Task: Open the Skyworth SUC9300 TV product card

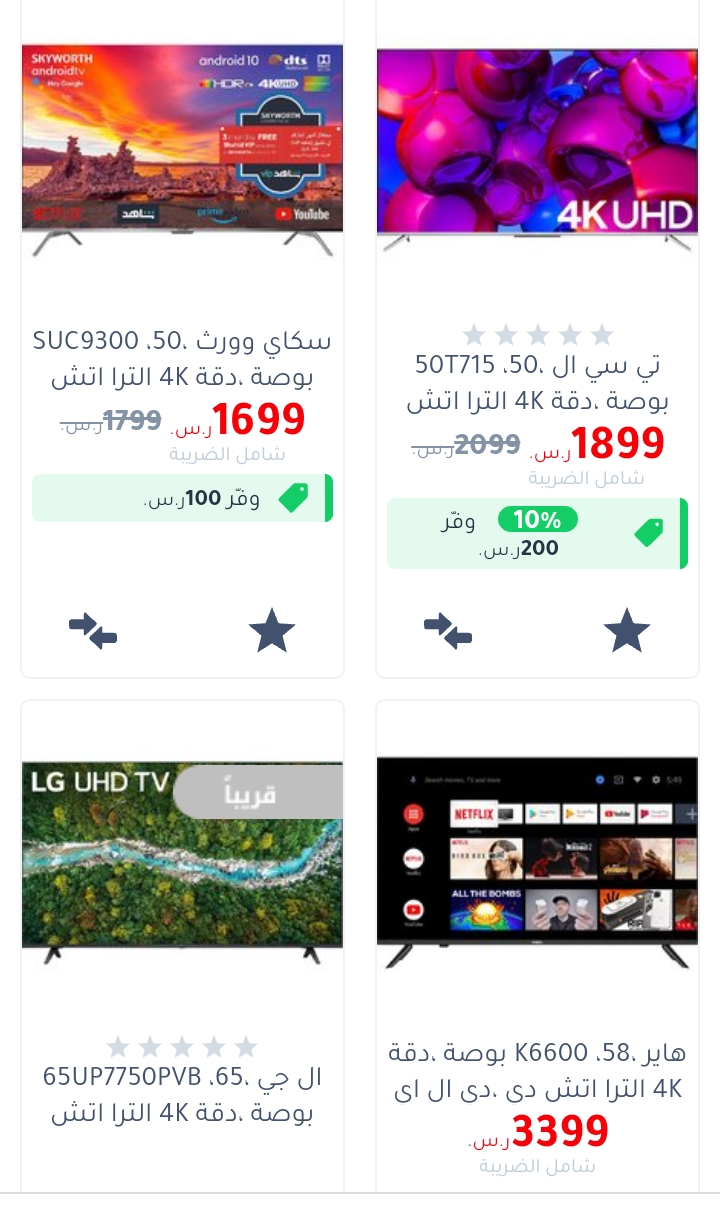Action: (183, 339)
